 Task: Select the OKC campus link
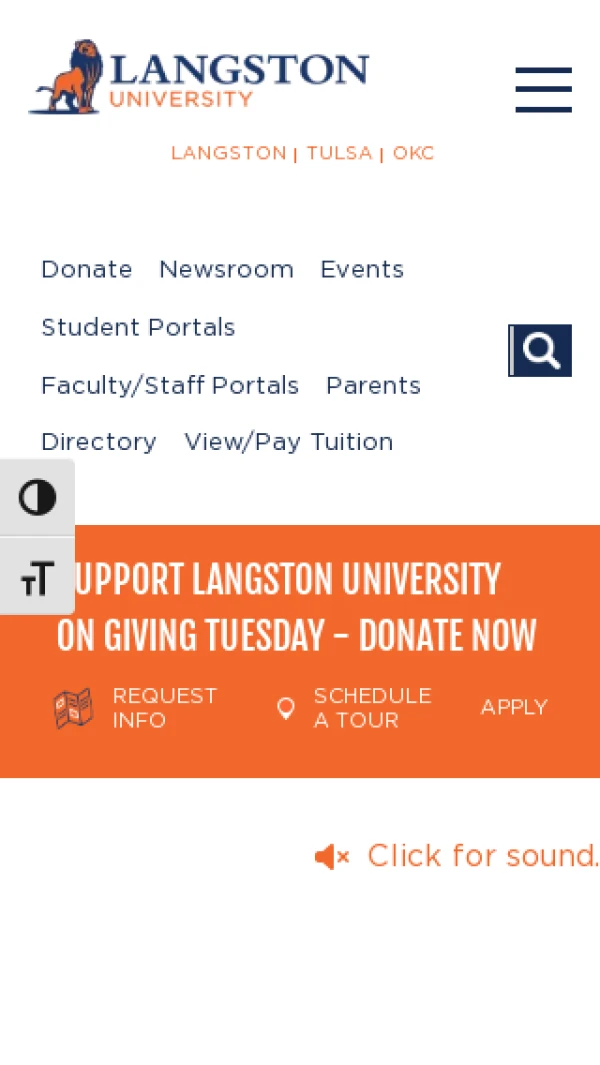413,153
